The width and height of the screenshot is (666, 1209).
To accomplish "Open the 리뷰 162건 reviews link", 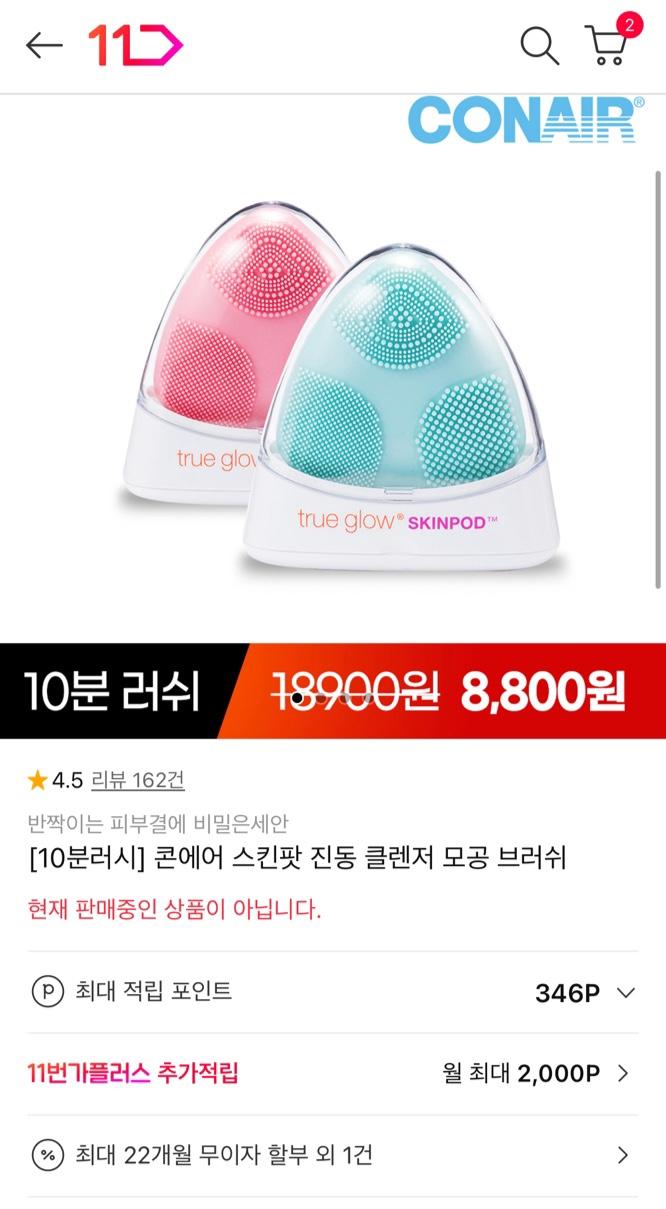I will tap(137, 780).
